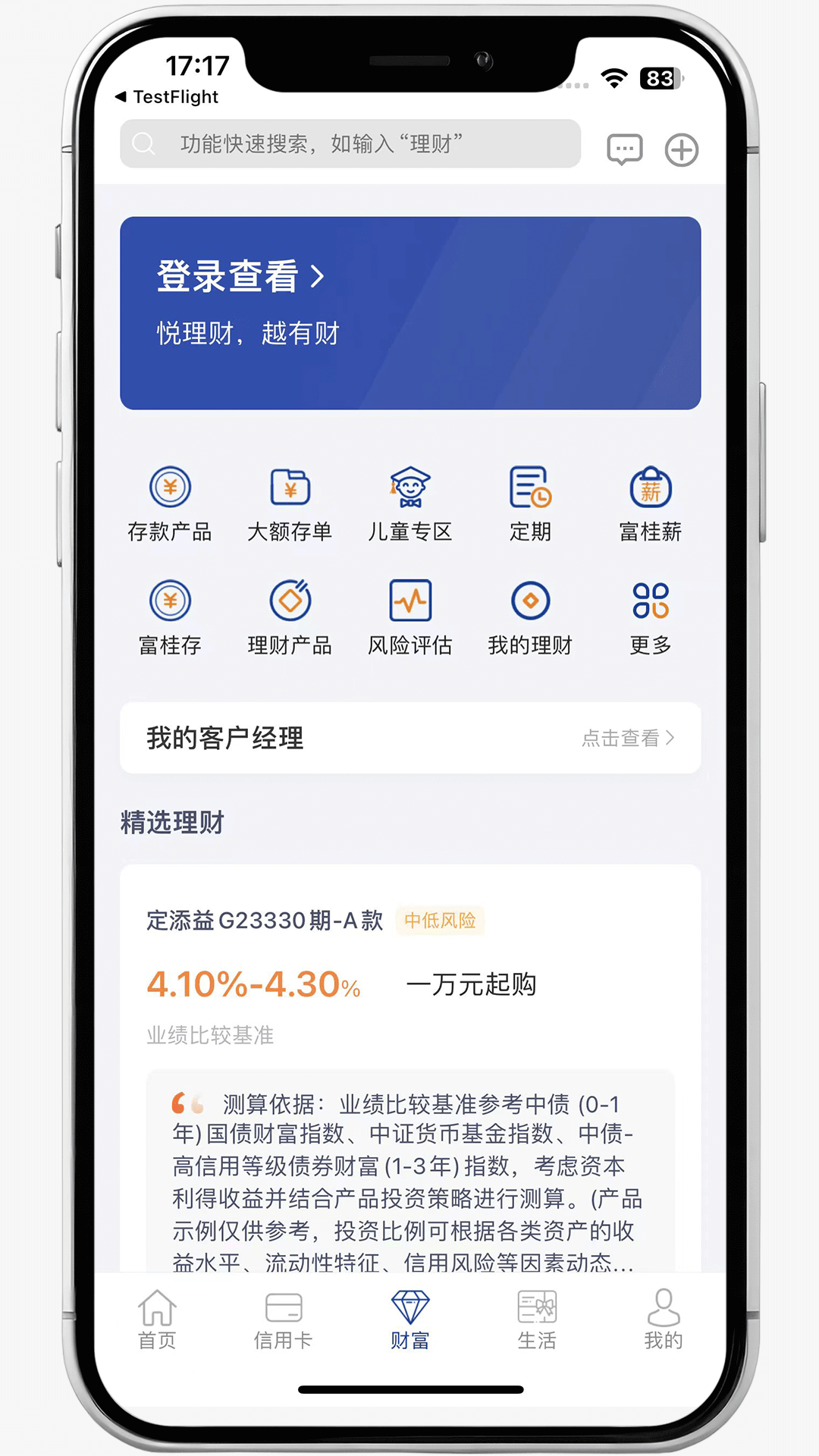Viewport: 819px width, 1456px height.
Task: View 我的客户经理 via 点击查看
Action: coord(627,738)
